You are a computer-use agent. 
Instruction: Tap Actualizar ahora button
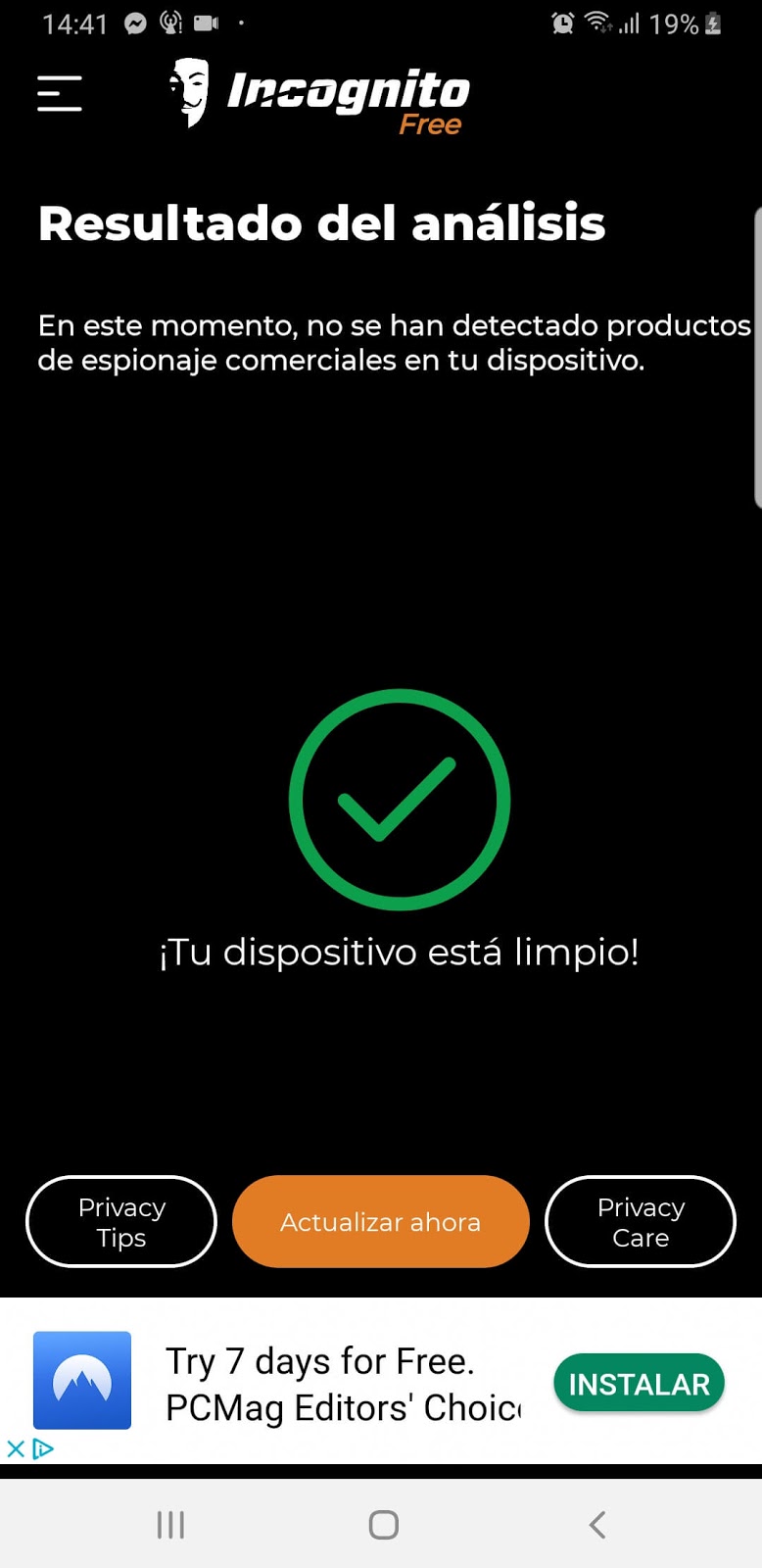[381, 1221]
